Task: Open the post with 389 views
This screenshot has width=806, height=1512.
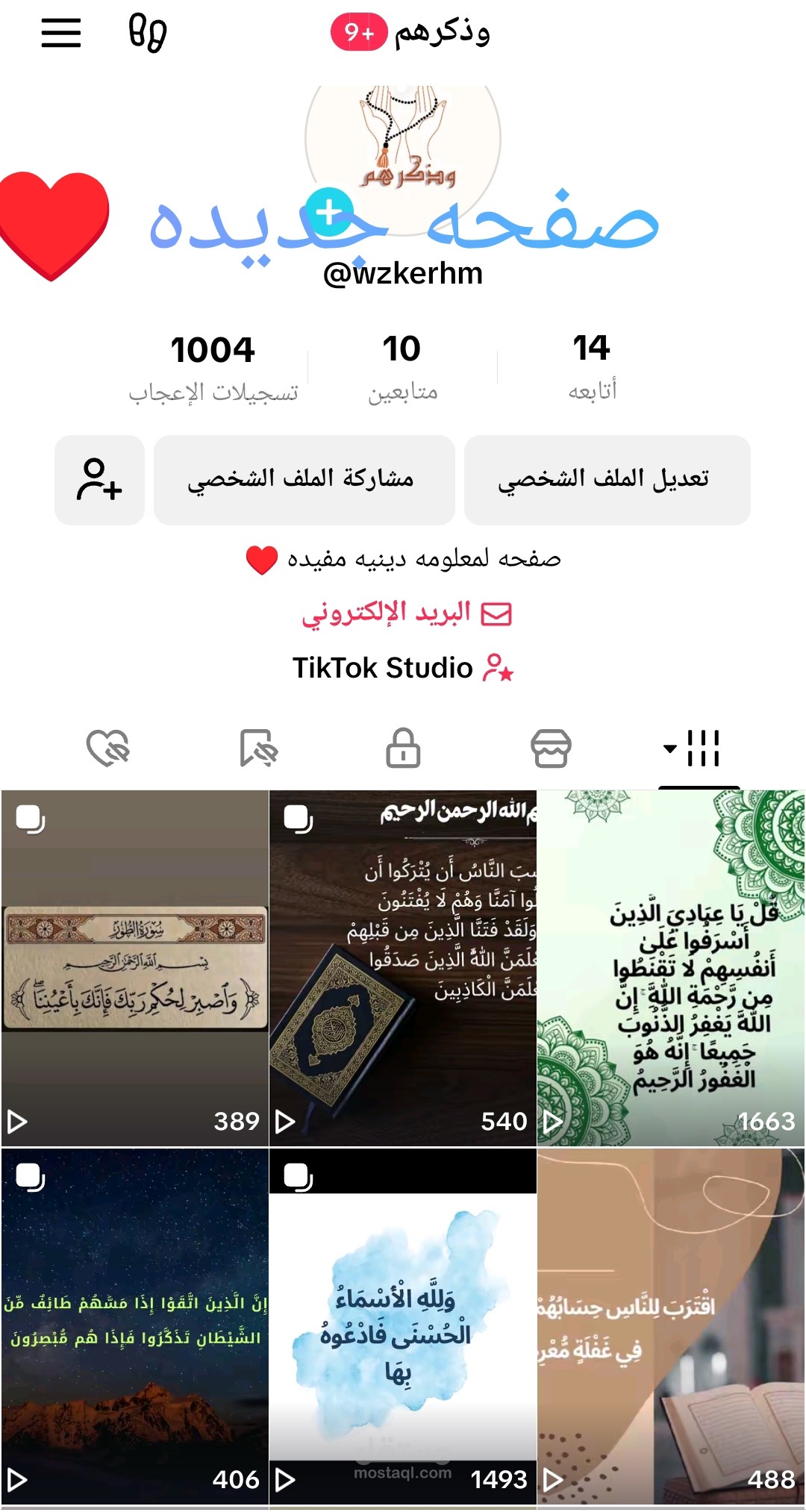Action: (x=134, y=968)
